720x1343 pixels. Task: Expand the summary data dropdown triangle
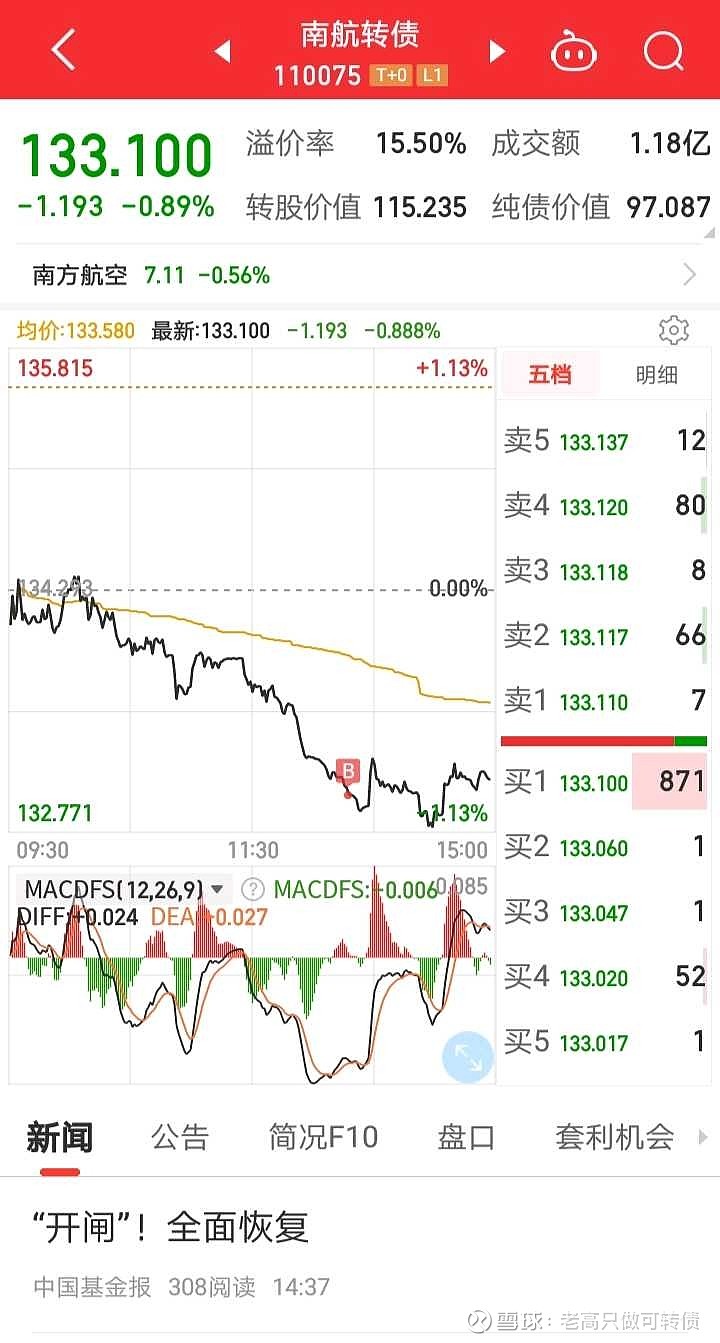click(710, 232)
